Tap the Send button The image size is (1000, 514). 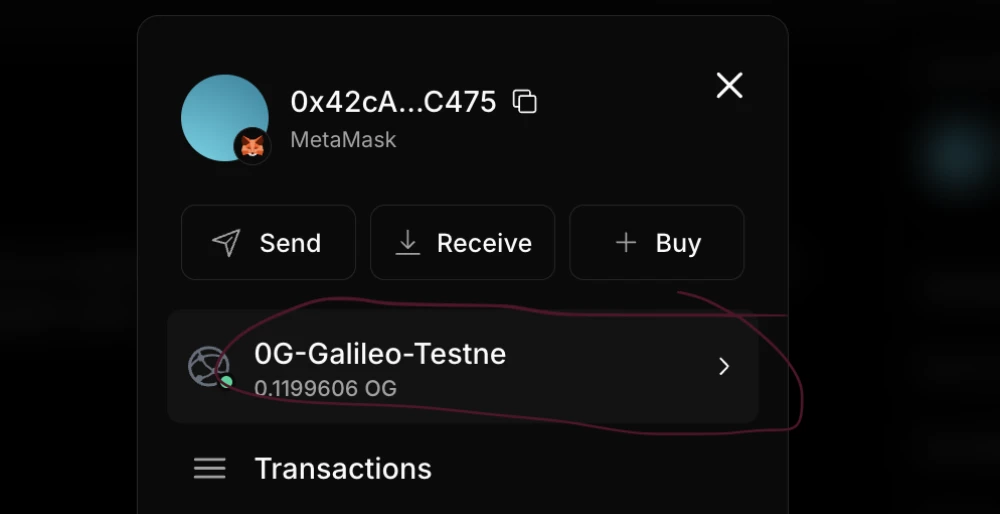[268, 243]
